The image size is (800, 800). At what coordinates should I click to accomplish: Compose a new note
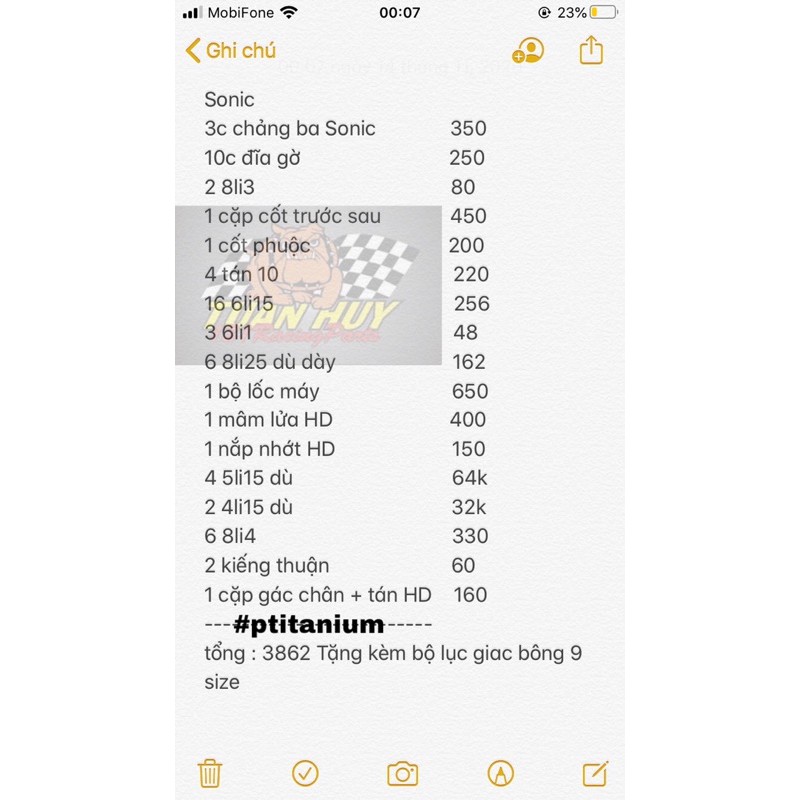595,773
